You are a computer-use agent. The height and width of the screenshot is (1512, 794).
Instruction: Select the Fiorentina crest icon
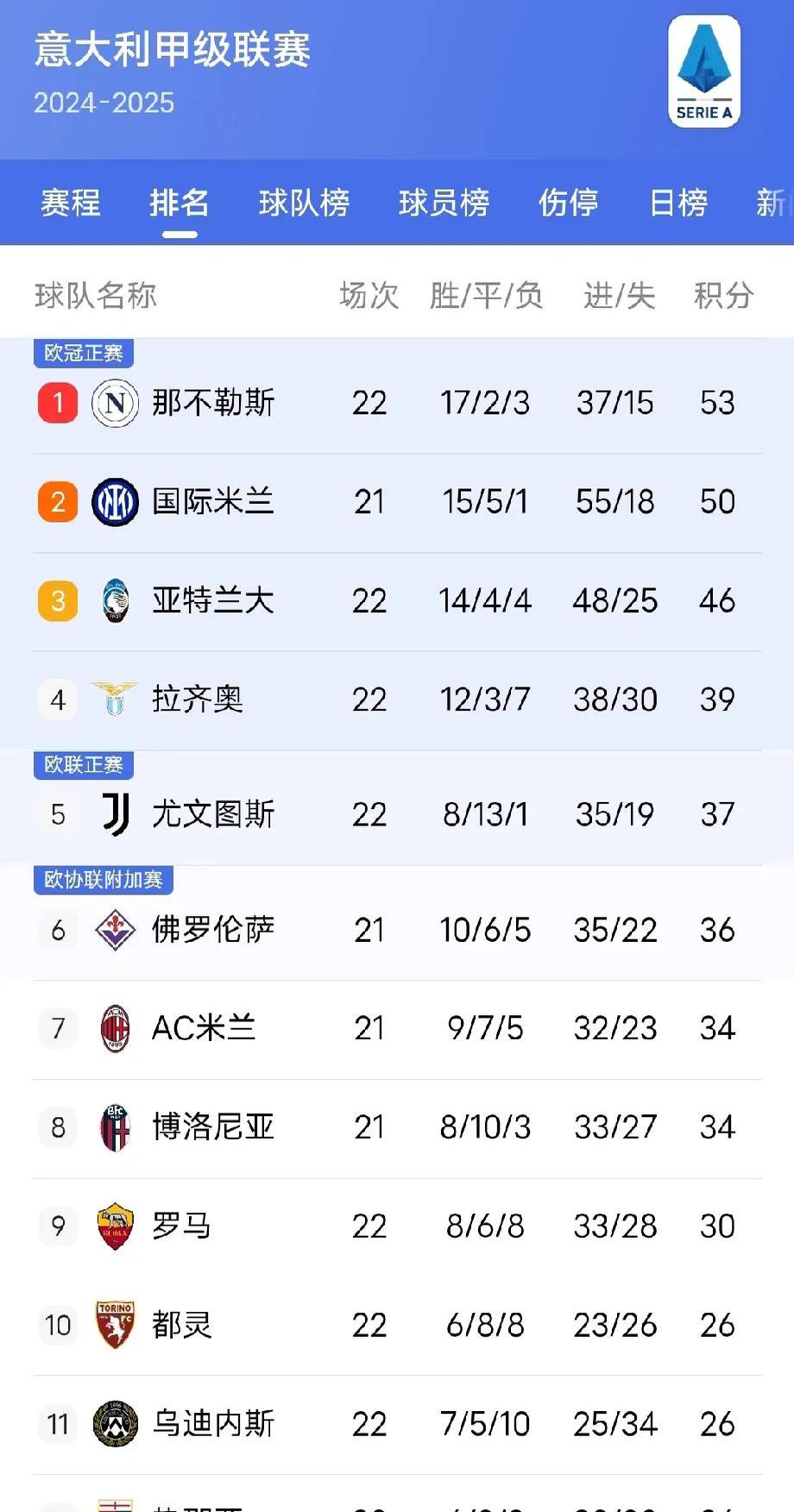point(115,930)
